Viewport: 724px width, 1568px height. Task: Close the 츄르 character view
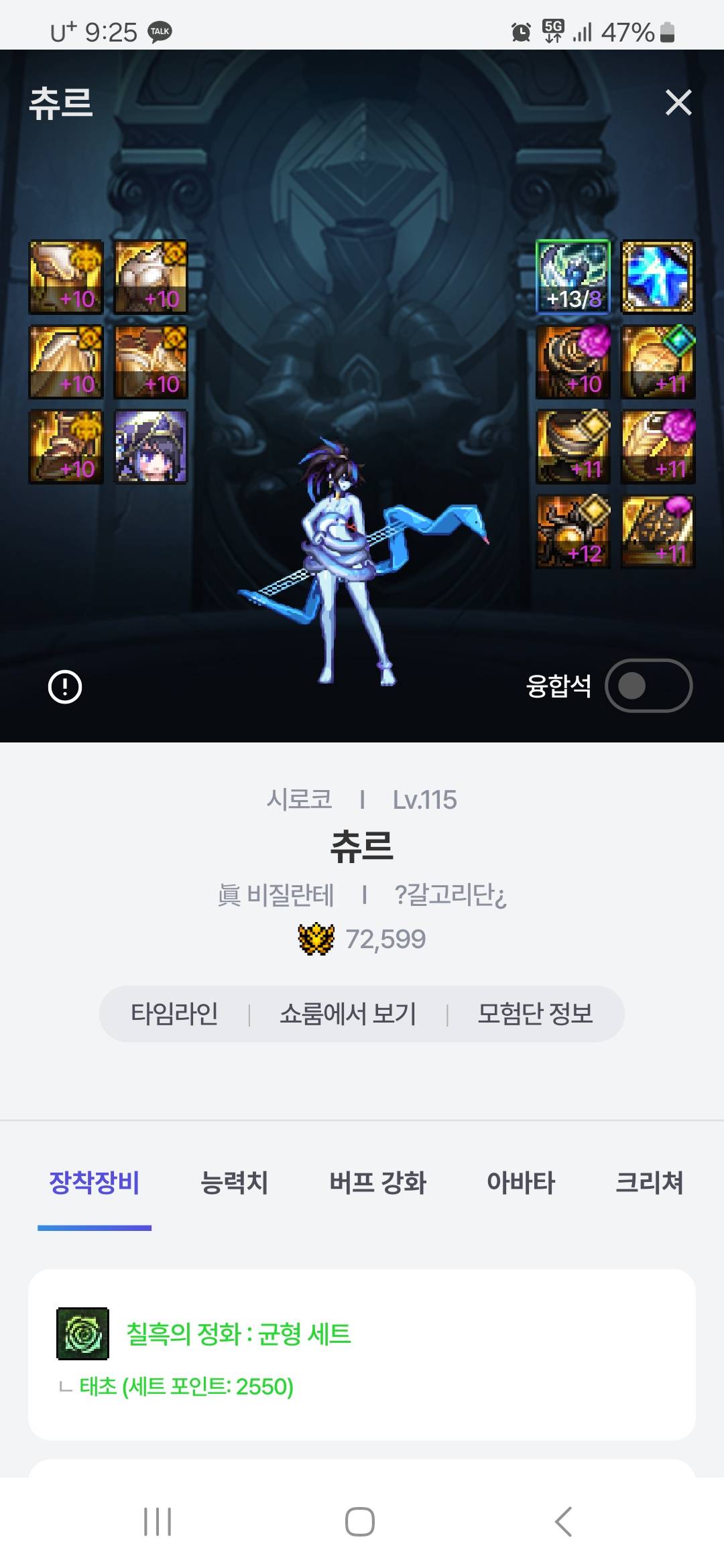[x=678, y=103]
